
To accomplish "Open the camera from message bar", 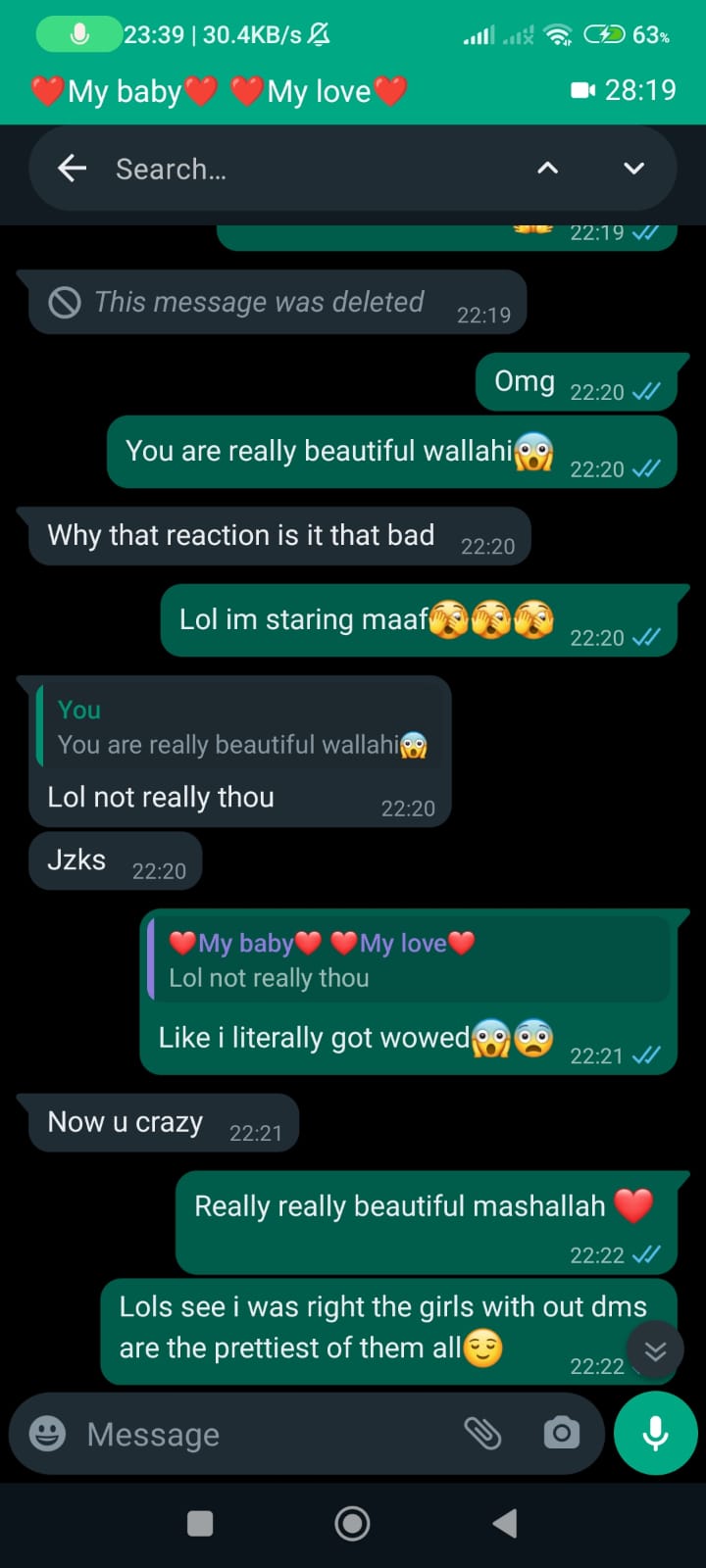I will pyautogui.click(x=562, y=1434).
